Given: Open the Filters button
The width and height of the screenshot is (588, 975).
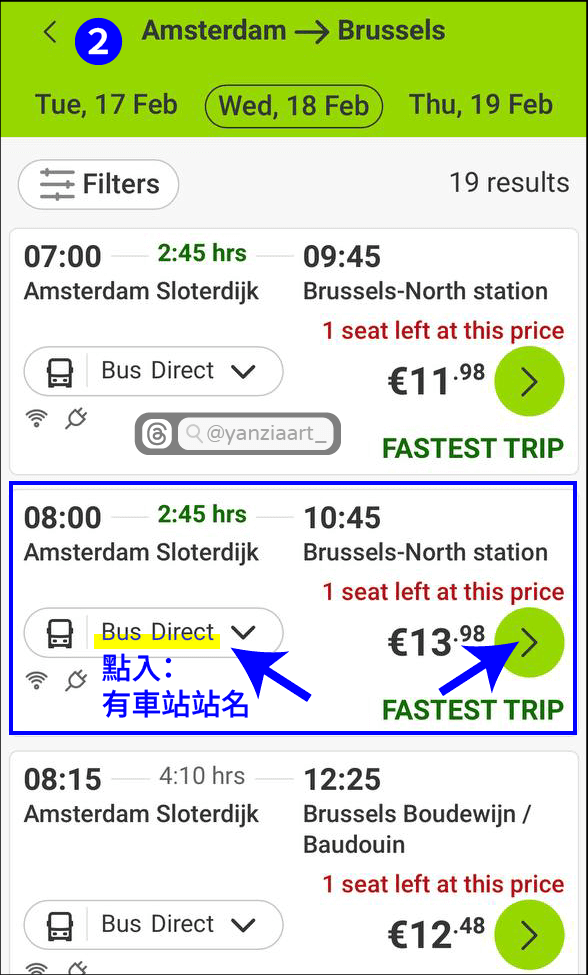Looking at the screenshot, I should (99, 184).
